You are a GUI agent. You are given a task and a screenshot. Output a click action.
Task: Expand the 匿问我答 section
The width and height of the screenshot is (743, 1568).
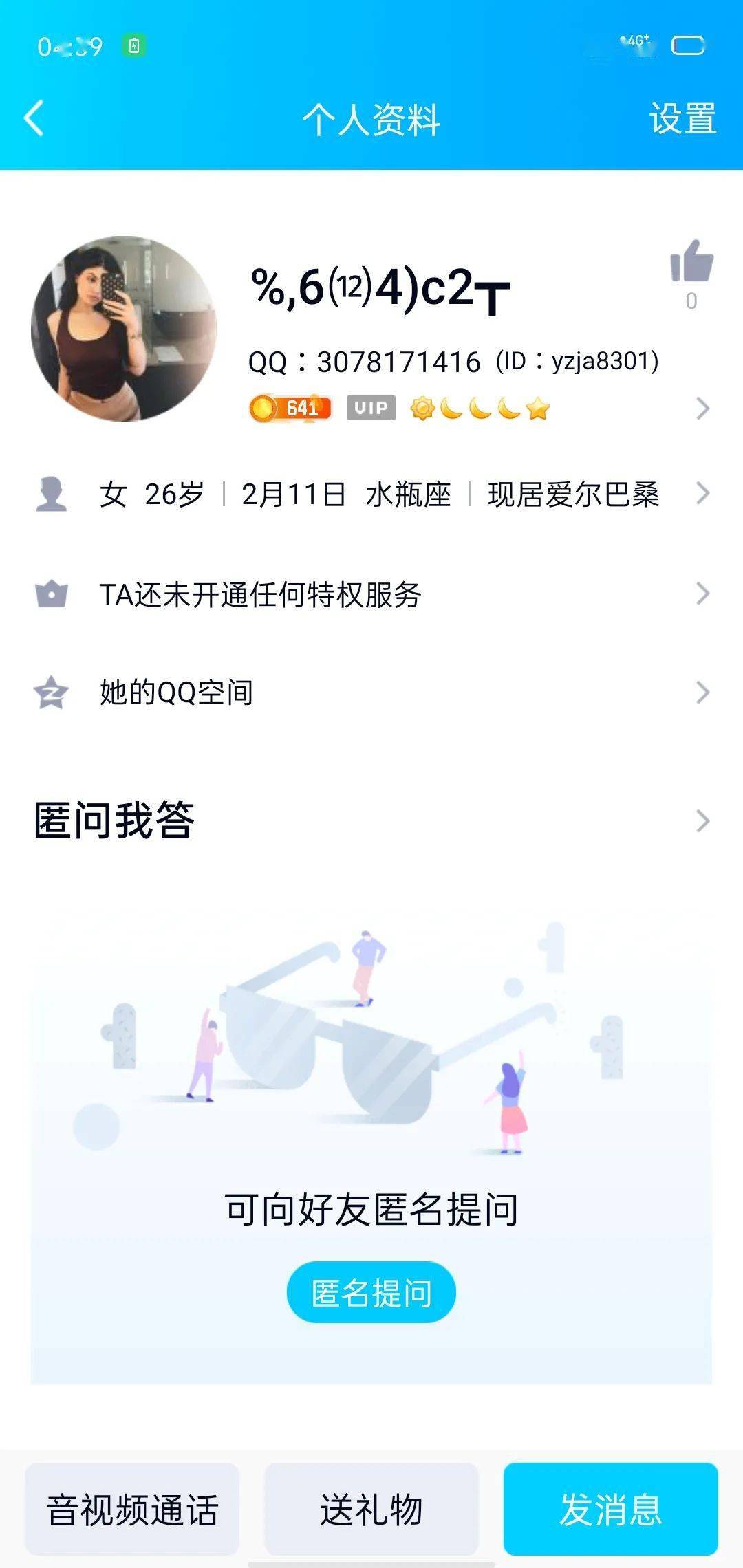(x=371, y=820)
